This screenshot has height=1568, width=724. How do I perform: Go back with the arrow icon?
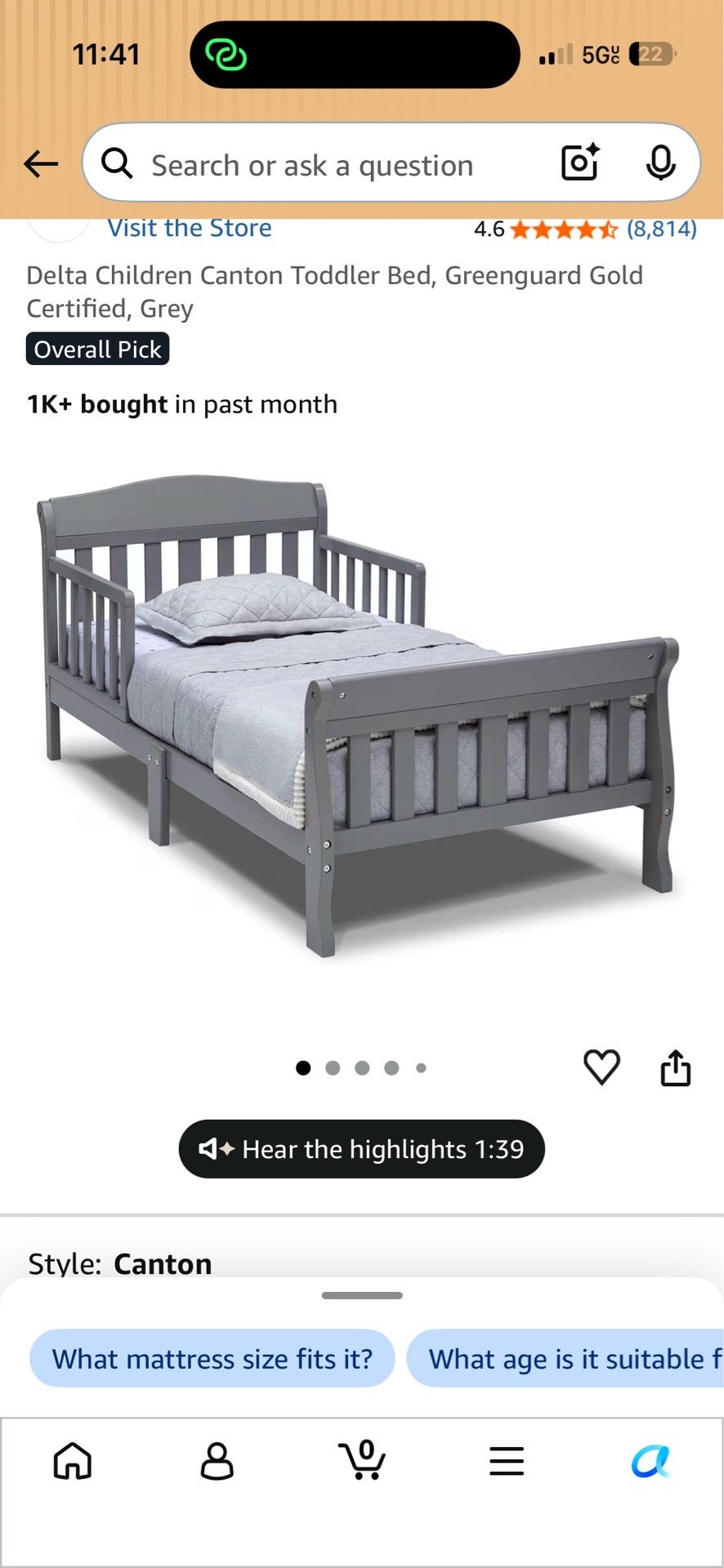pos(41,164)
